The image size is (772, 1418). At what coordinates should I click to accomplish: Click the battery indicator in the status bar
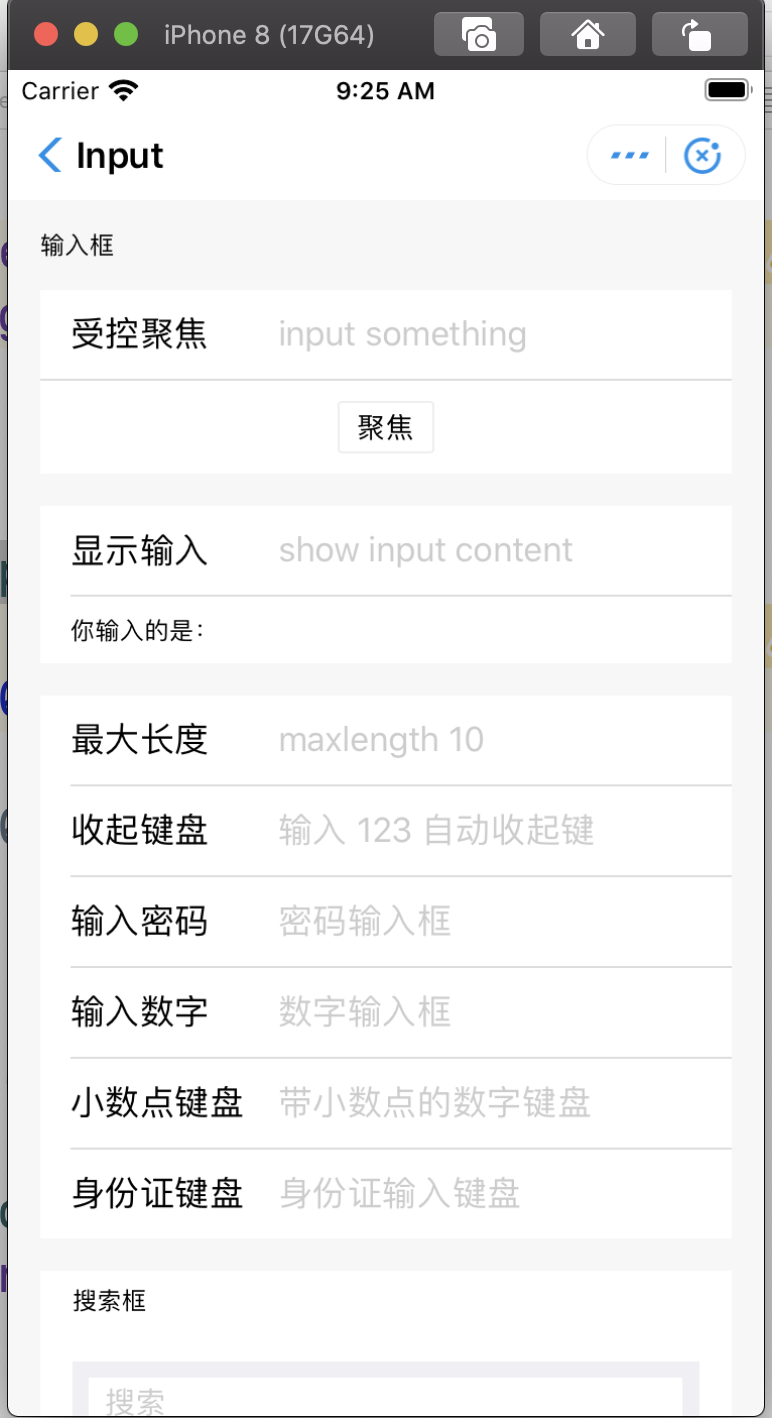pos(728,90)
